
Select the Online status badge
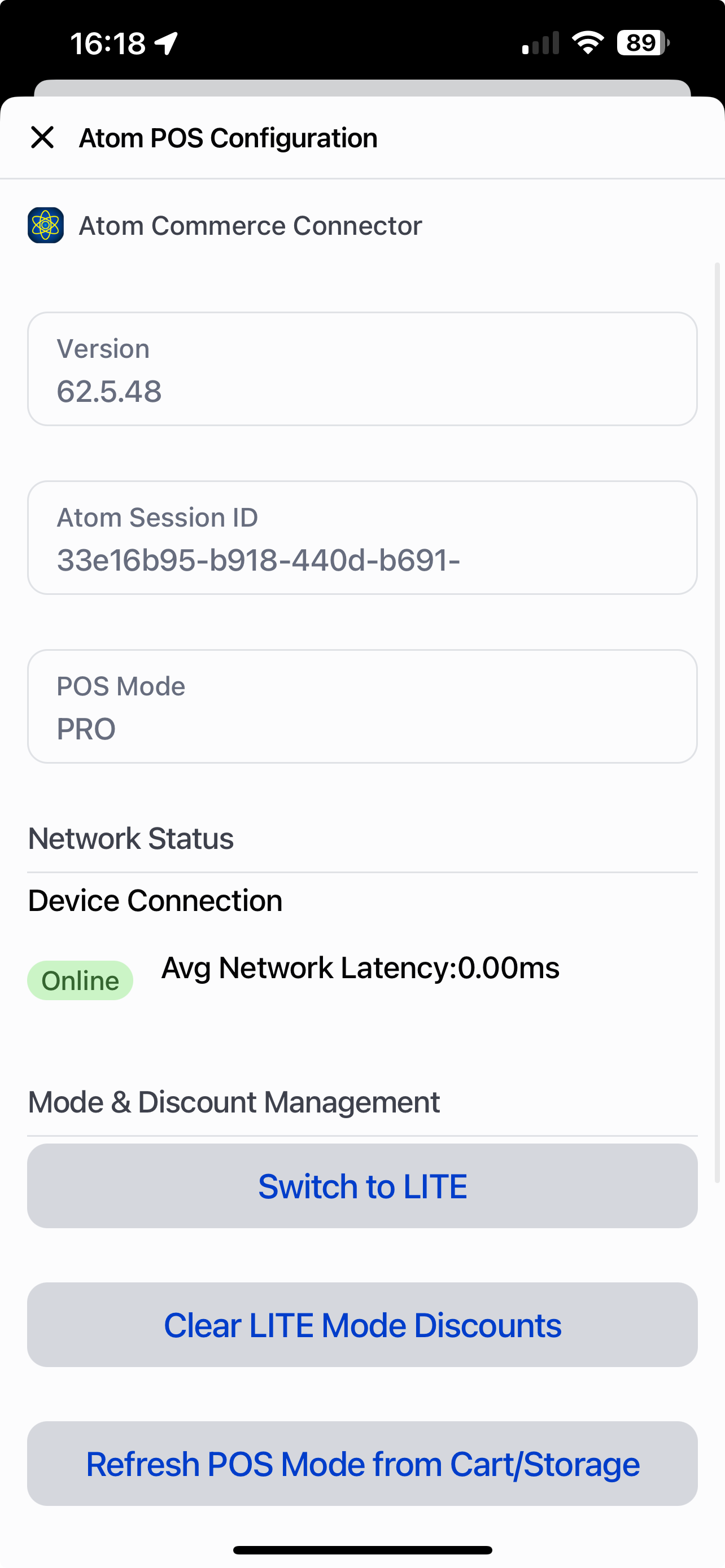tap(80, 980)
